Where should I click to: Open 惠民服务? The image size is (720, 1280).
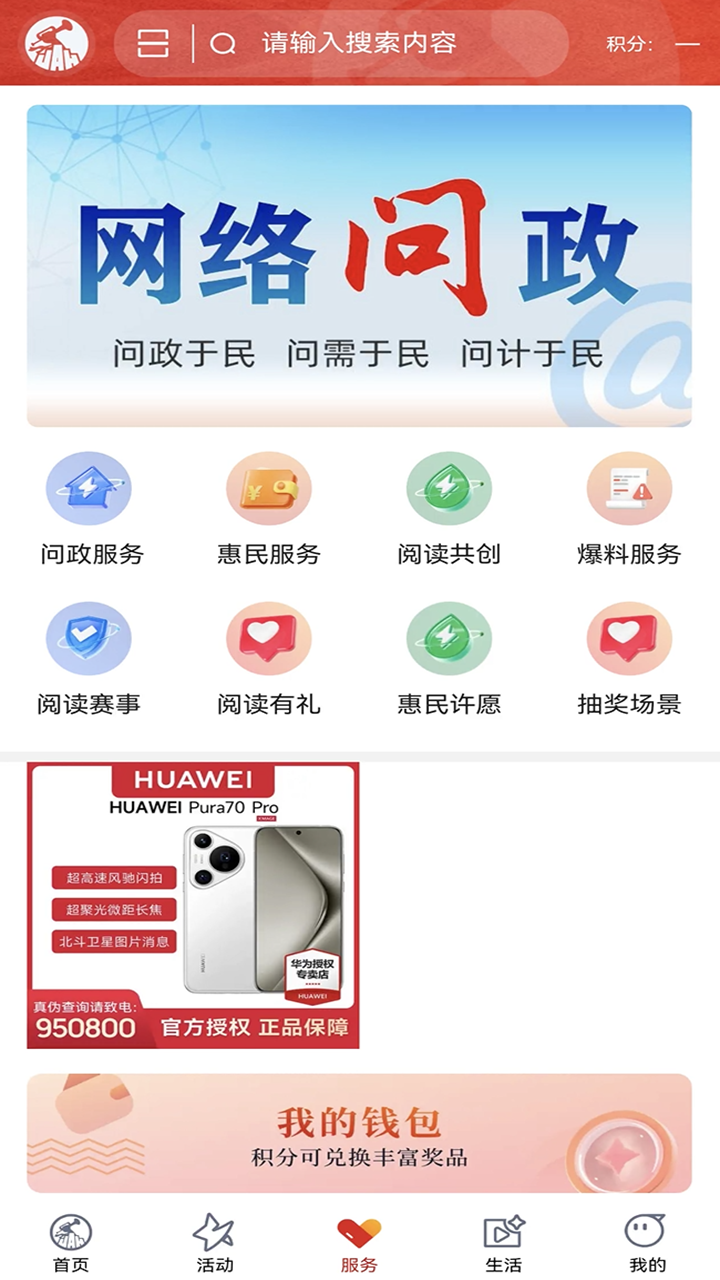(x=269, y=508)
